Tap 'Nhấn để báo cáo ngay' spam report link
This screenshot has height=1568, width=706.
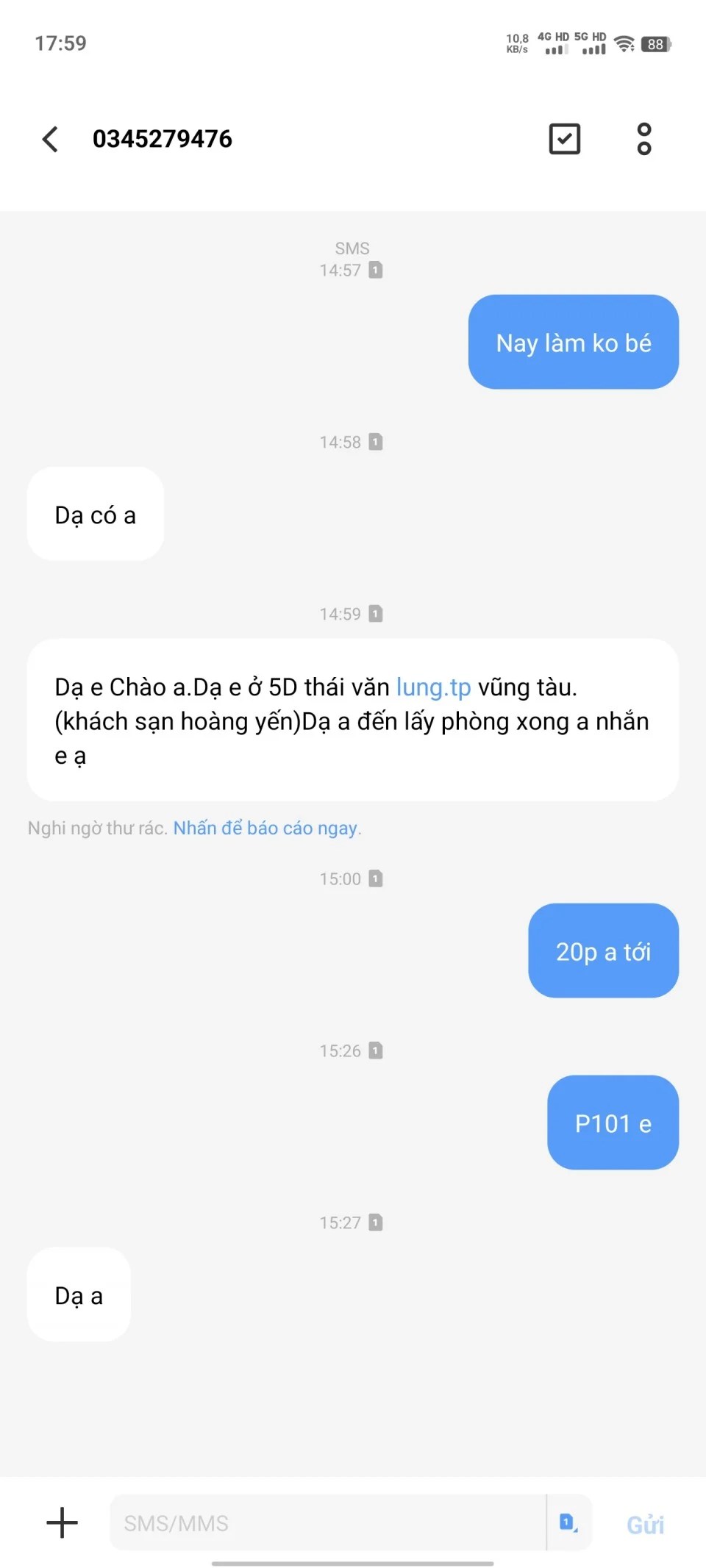[x=265, y=828]
